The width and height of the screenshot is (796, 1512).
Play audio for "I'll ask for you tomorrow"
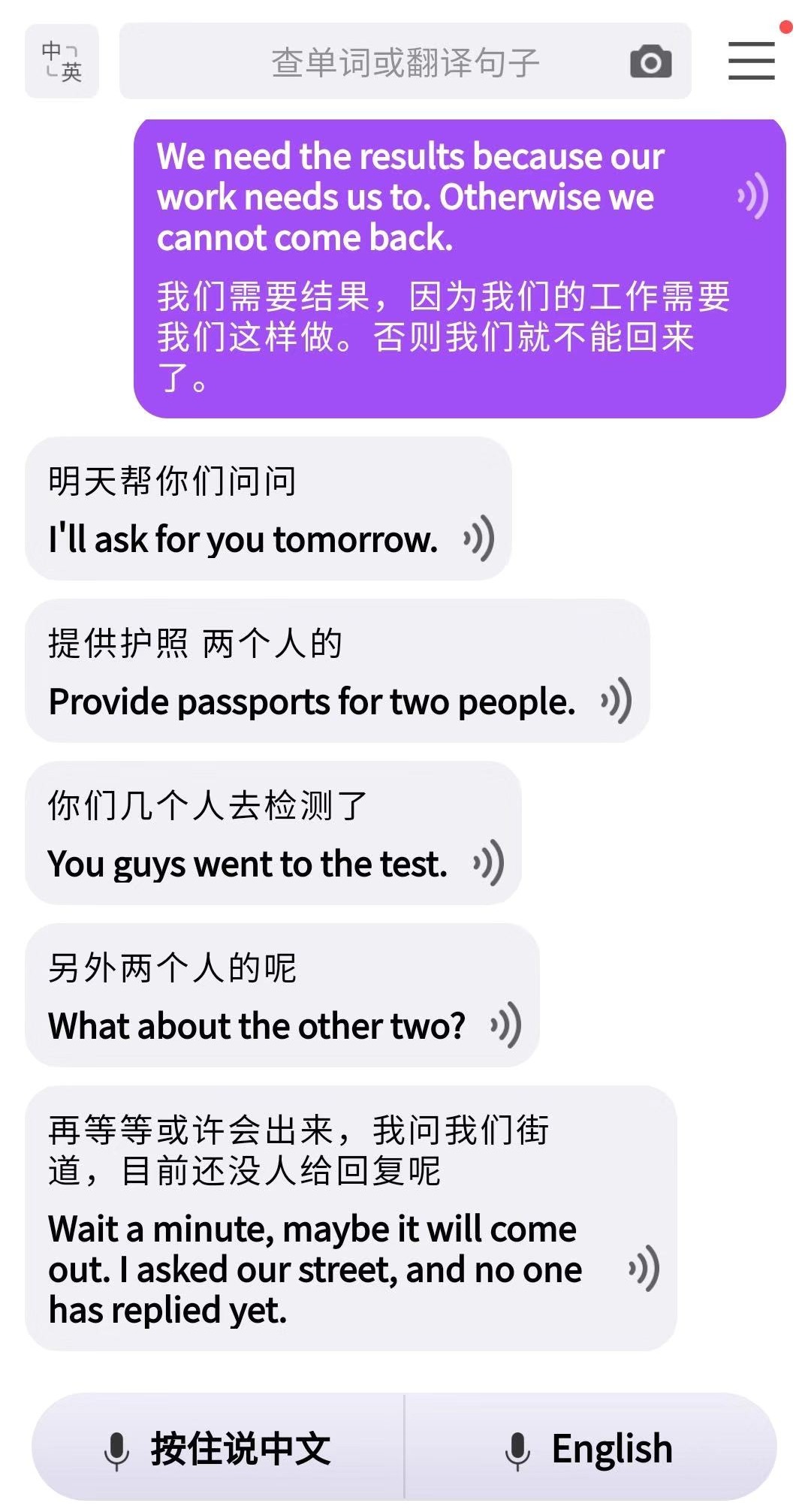pyautogui.click(x=479, y=539)
